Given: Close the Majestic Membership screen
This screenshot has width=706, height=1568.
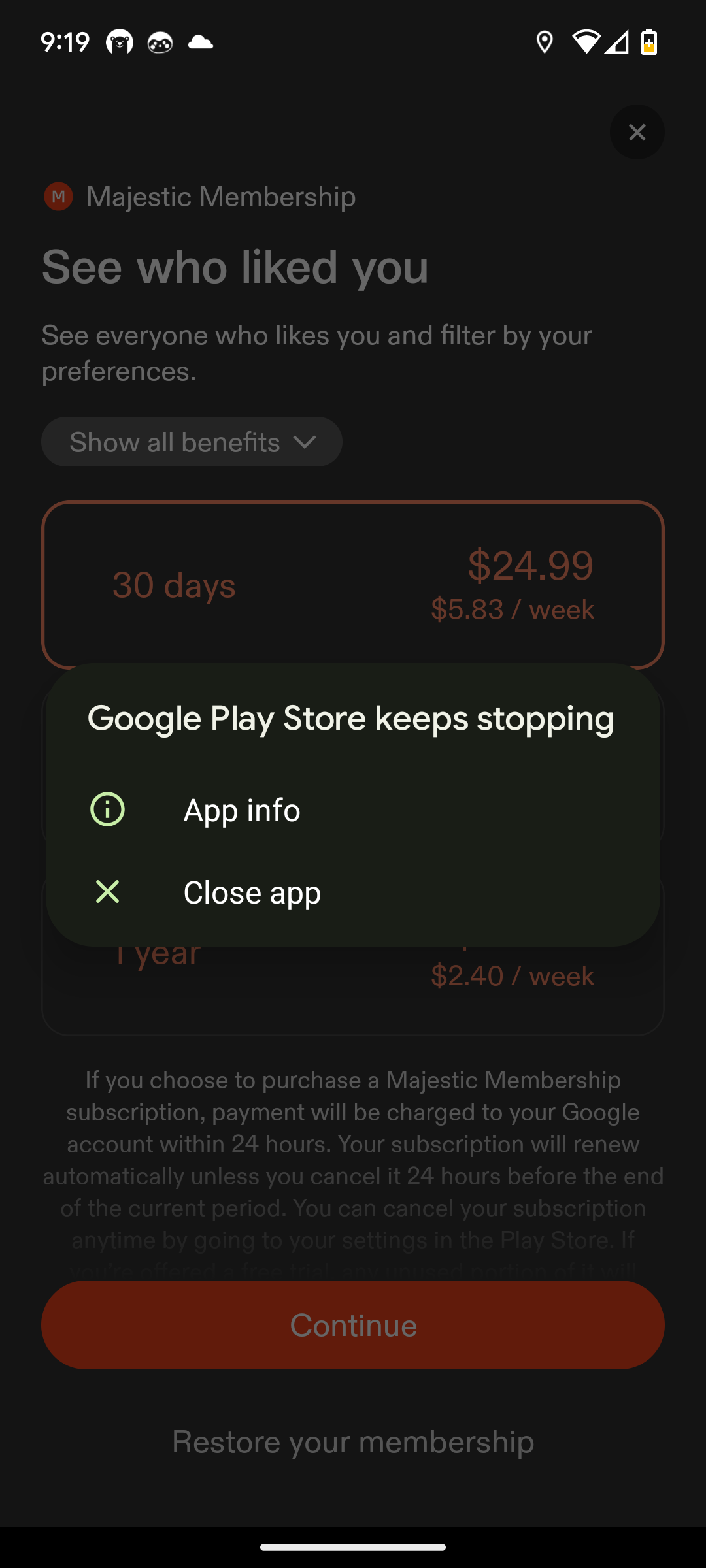Looking at the screenshot, I should point(637,133).
